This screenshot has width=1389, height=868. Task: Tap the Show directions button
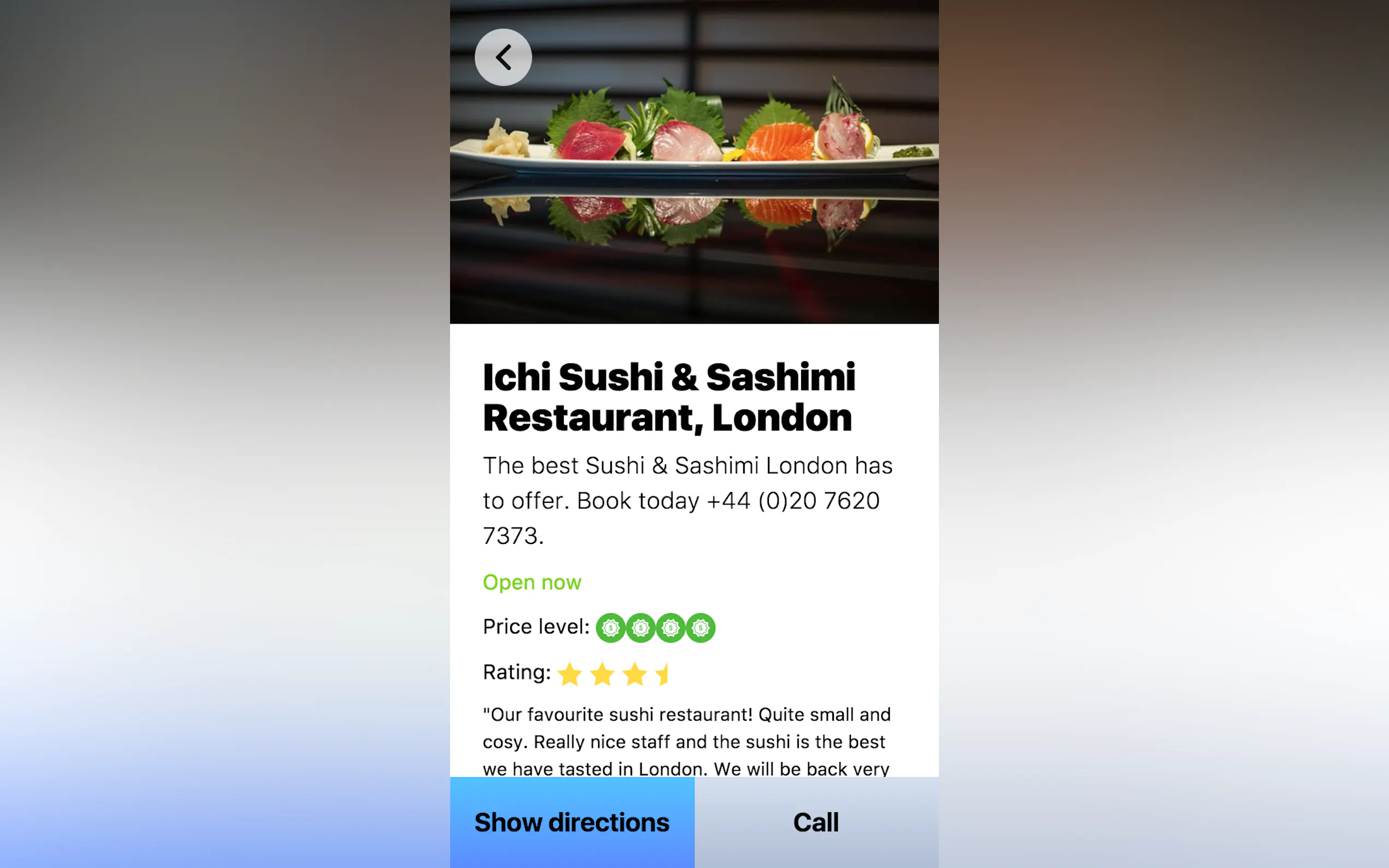tap(572, 822)
